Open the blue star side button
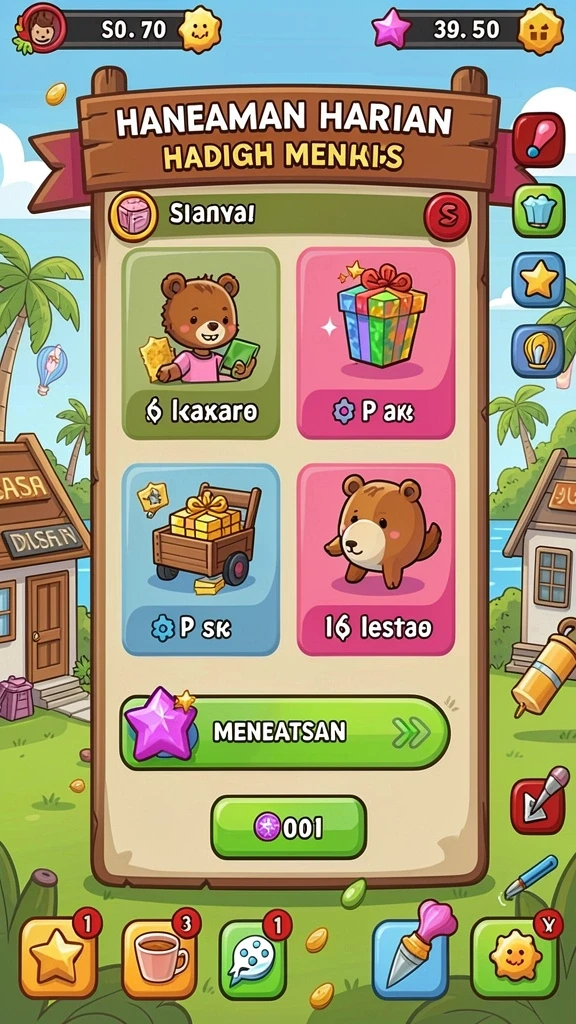The height and width of the screenshot is (1024, 576). click(x=538, y=280)
